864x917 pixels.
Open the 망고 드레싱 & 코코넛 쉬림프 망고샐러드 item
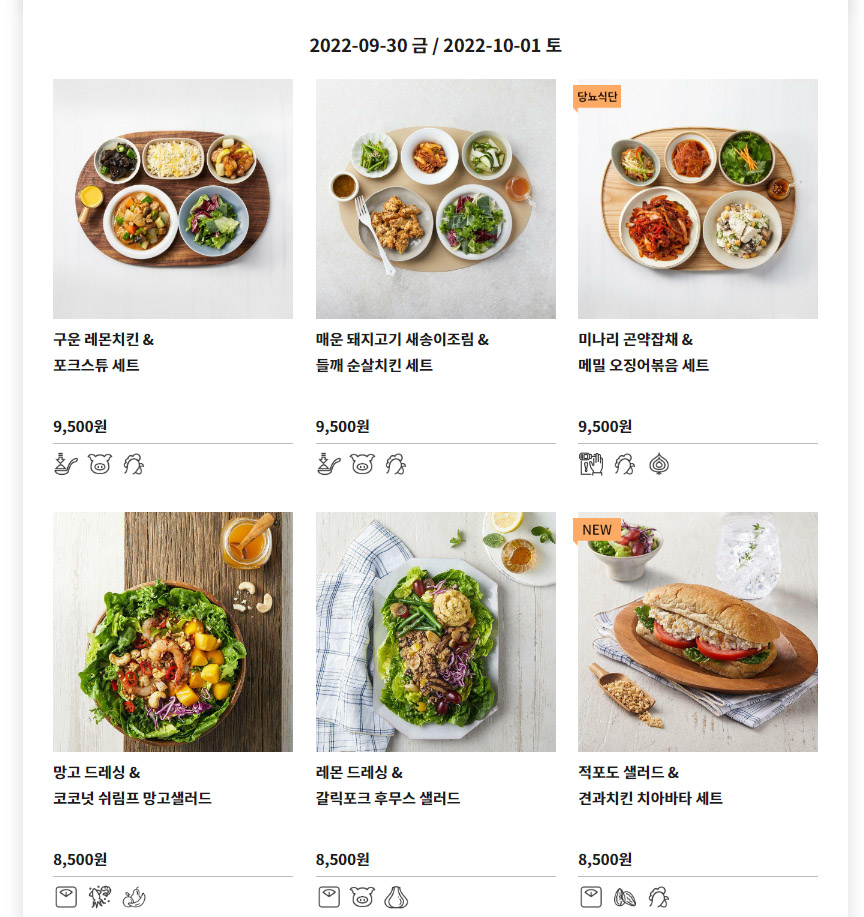pyautogui.click(x=173, y=632)
